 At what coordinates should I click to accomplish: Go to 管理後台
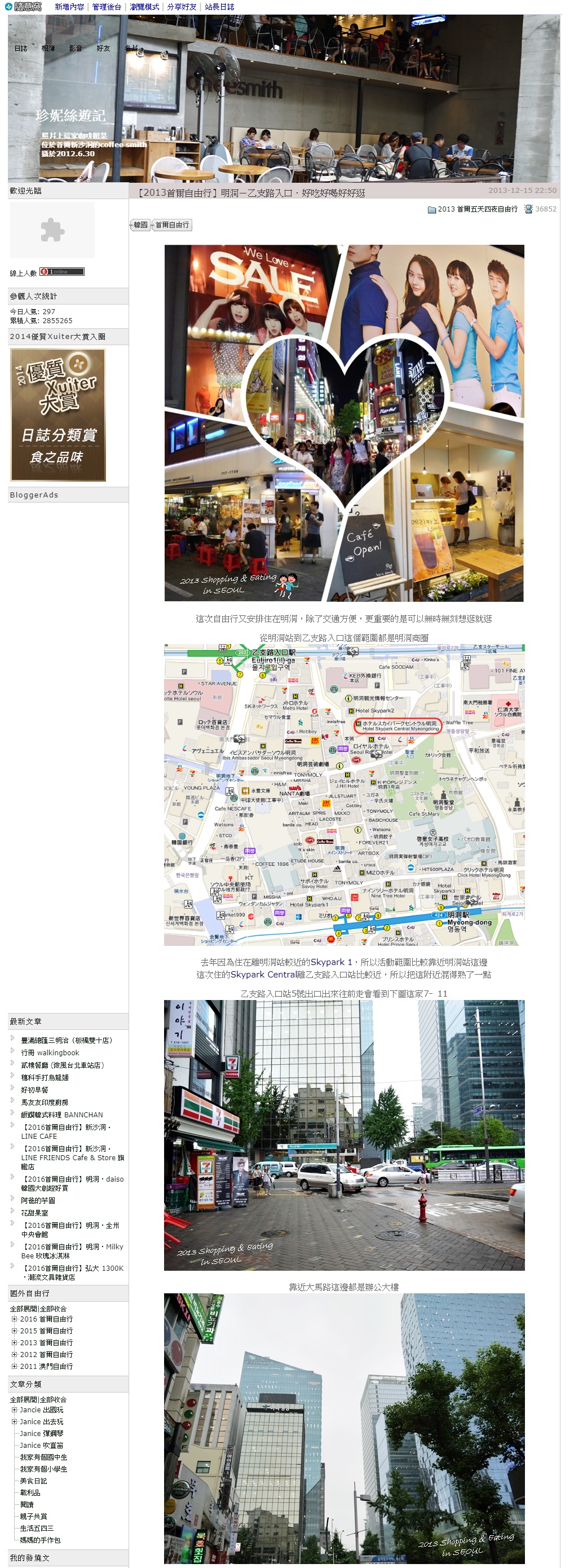(107, 7)
